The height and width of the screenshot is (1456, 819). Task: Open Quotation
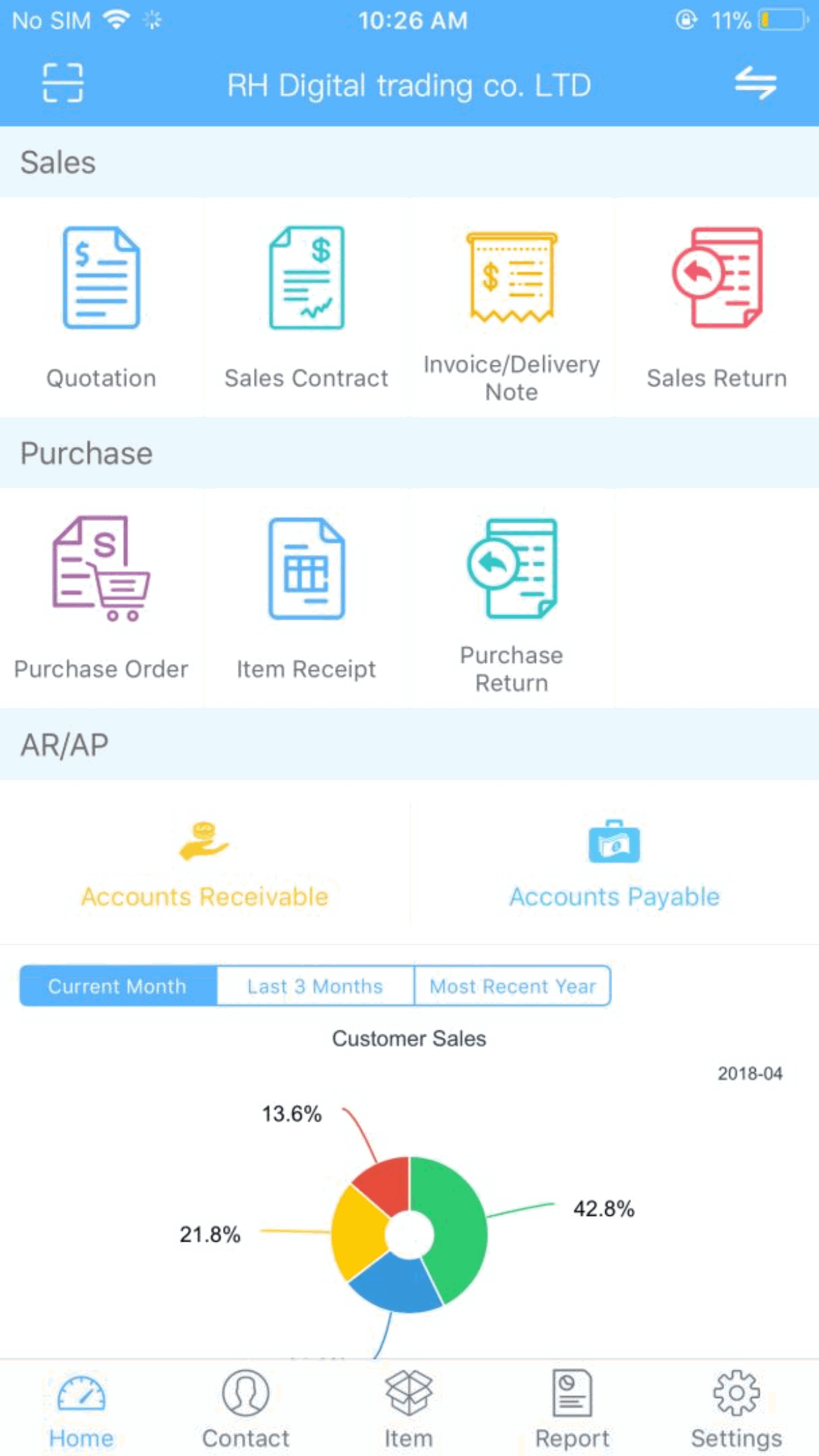[102, 307]
